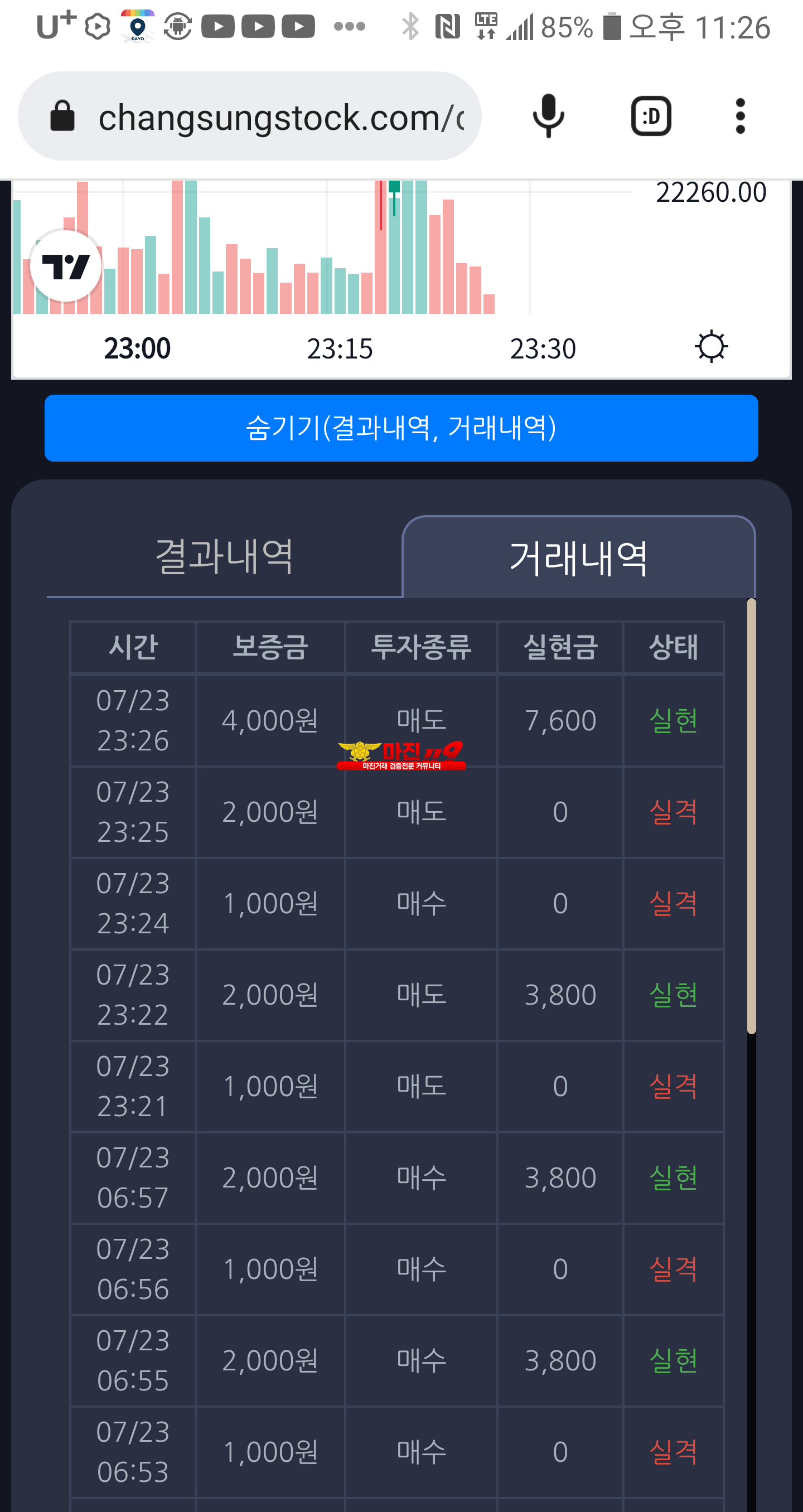Open chart settings gear icon
This screenshot has height=1512, width=803.
tap(711, 346)
